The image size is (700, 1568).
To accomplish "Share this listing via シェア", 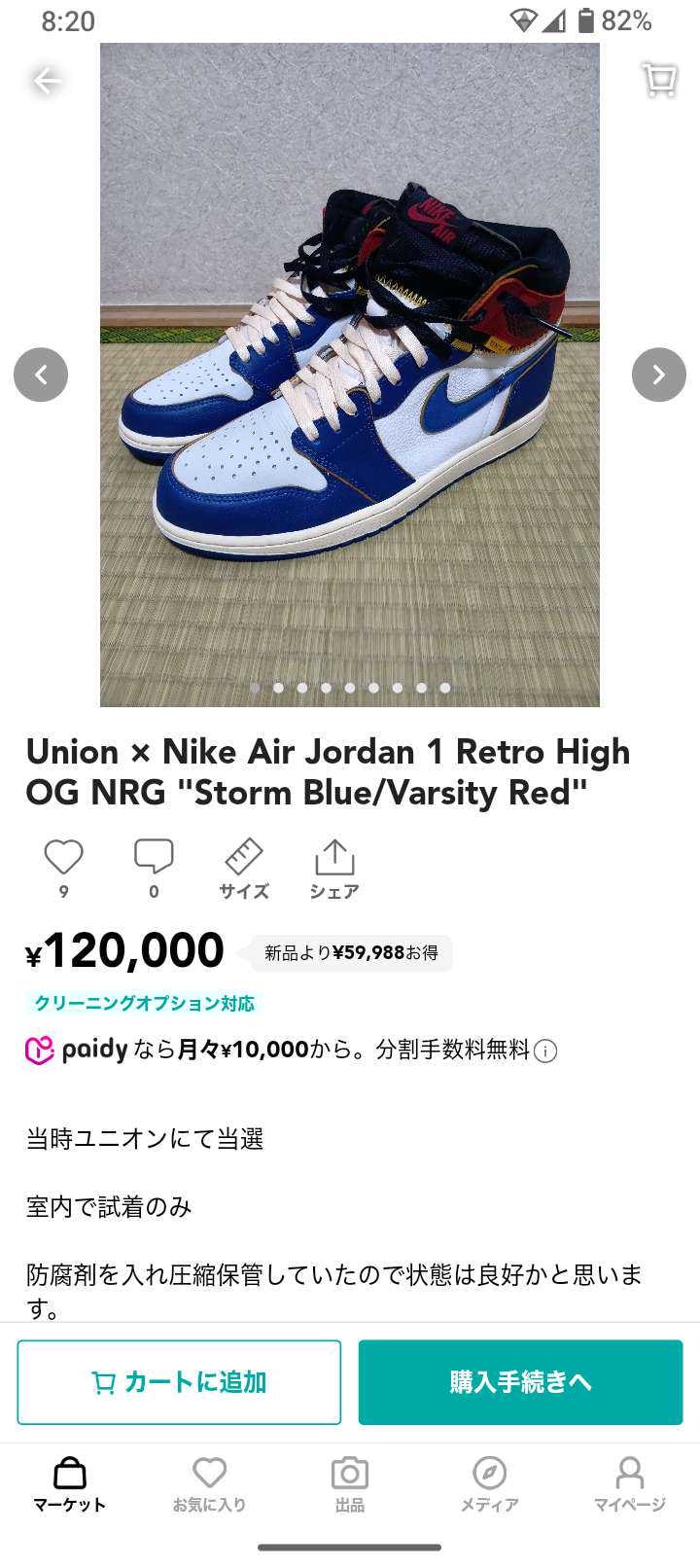I will [334, 869].
